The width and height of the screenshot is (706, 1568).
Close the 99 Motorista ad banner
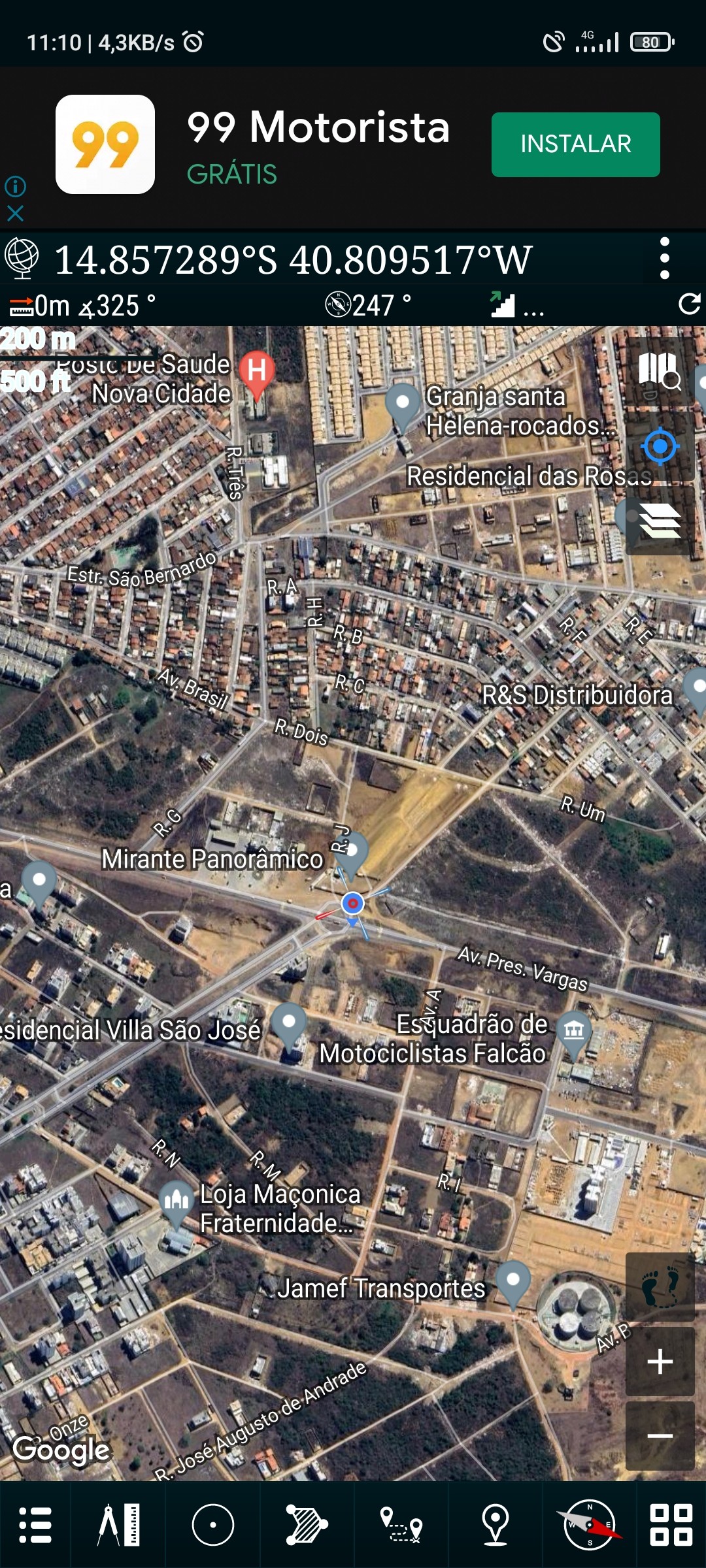[x=15, y=213]
